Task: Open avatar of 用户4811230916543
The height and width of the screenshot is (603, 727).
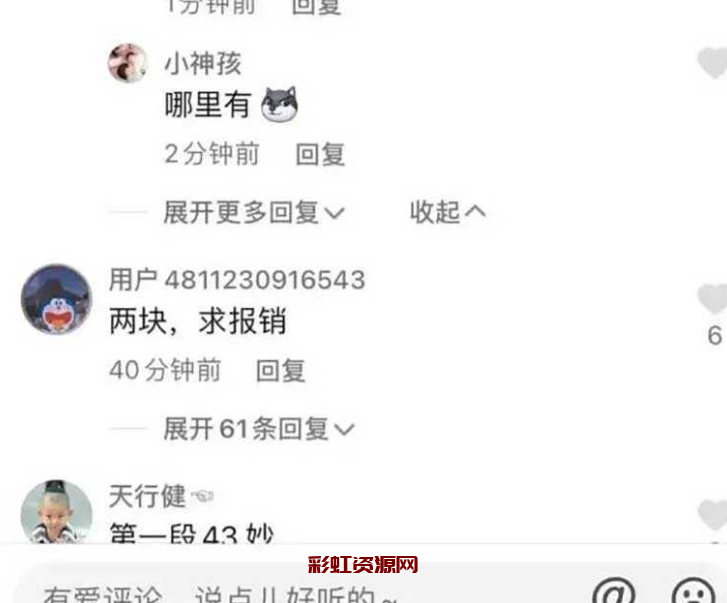Action: 56,300
